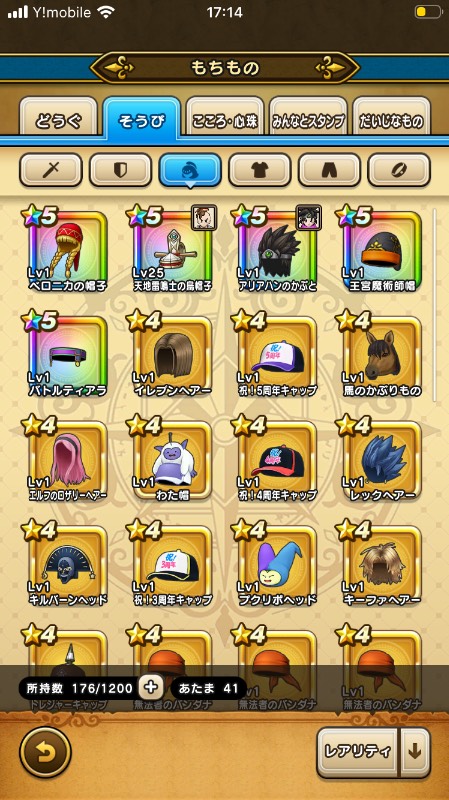Filter by accessory ring icon

coord(399,170)
